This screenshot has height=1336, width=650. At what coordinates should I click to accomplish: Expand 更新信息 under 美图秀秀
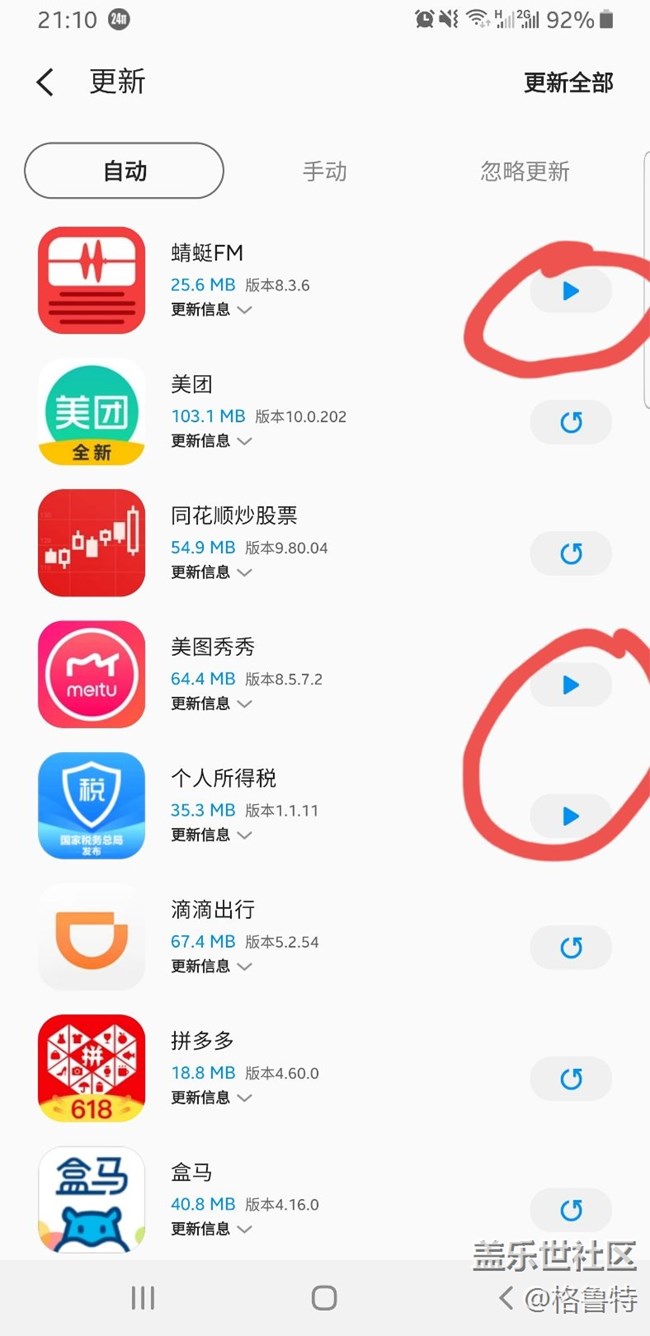click(x=211, y=704)
